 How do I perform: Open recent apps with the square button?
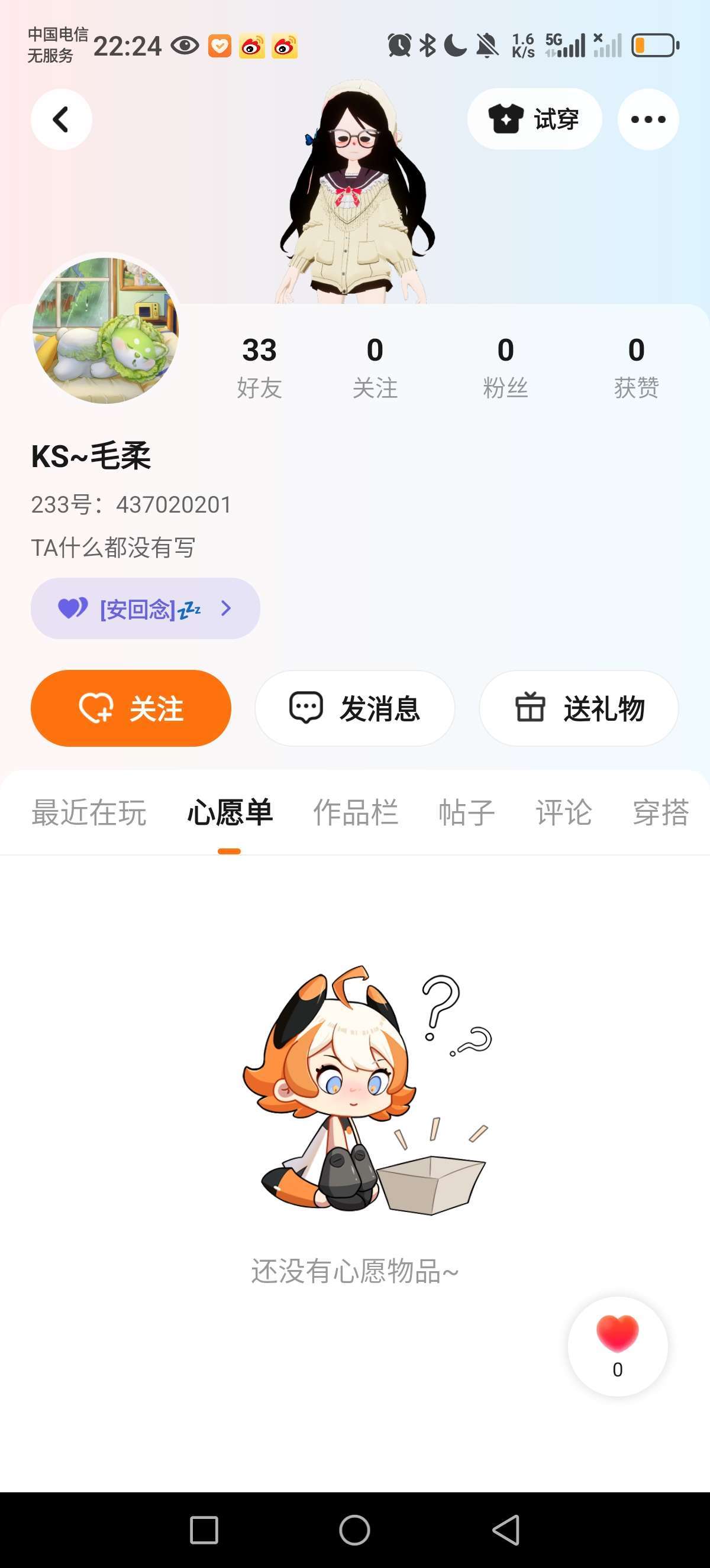pos(204,1529)
